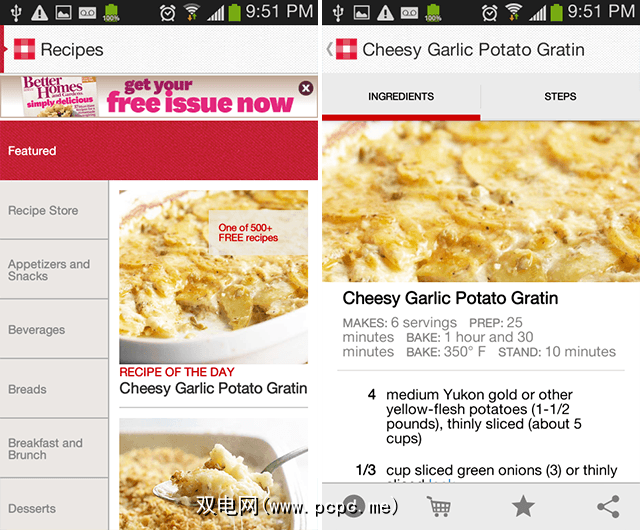Viewport: 640px width, 530px height.
Task: Go back from the Cheesy Garlic Potato Gratin page
Action: [x=331, y=49]
